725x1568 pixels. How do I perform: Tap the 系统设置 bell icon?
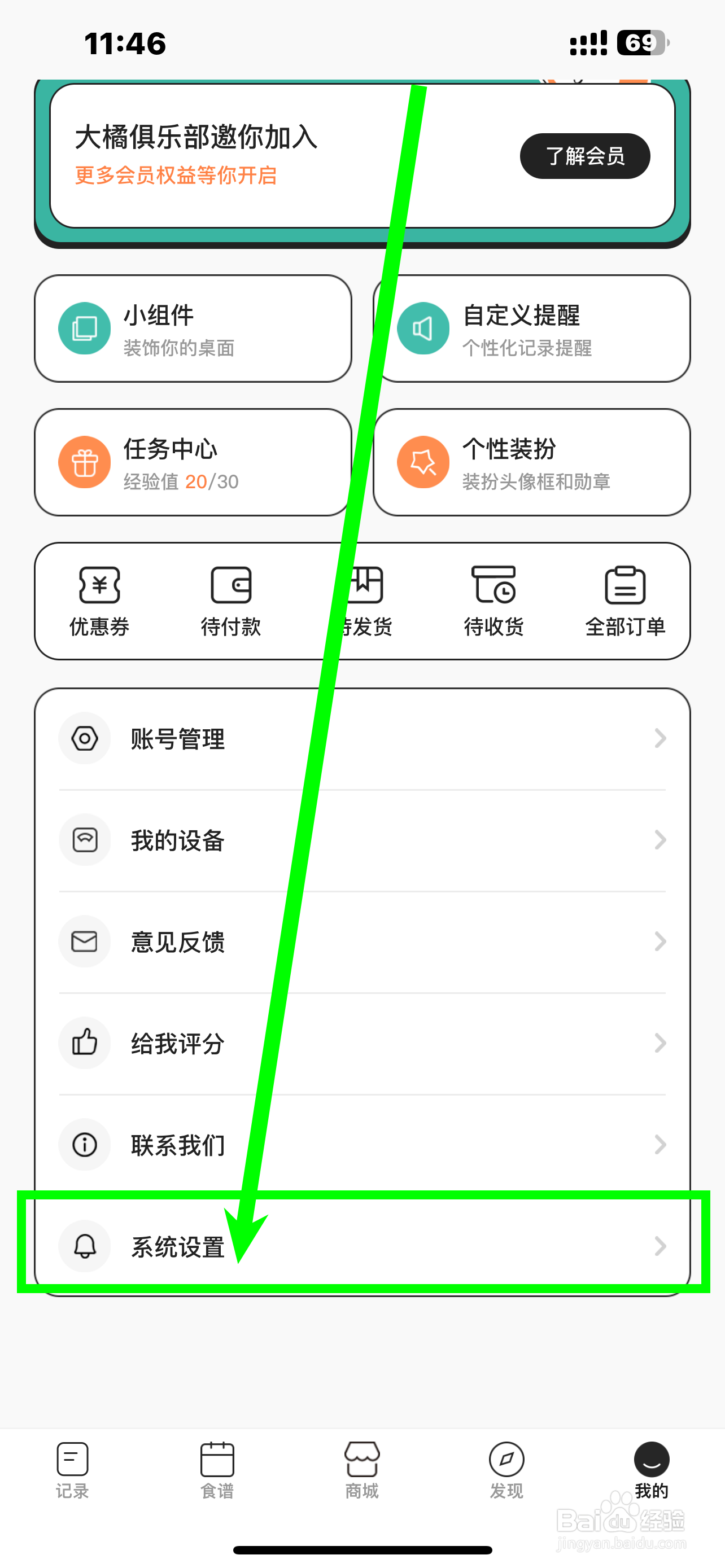(84, 1247)
